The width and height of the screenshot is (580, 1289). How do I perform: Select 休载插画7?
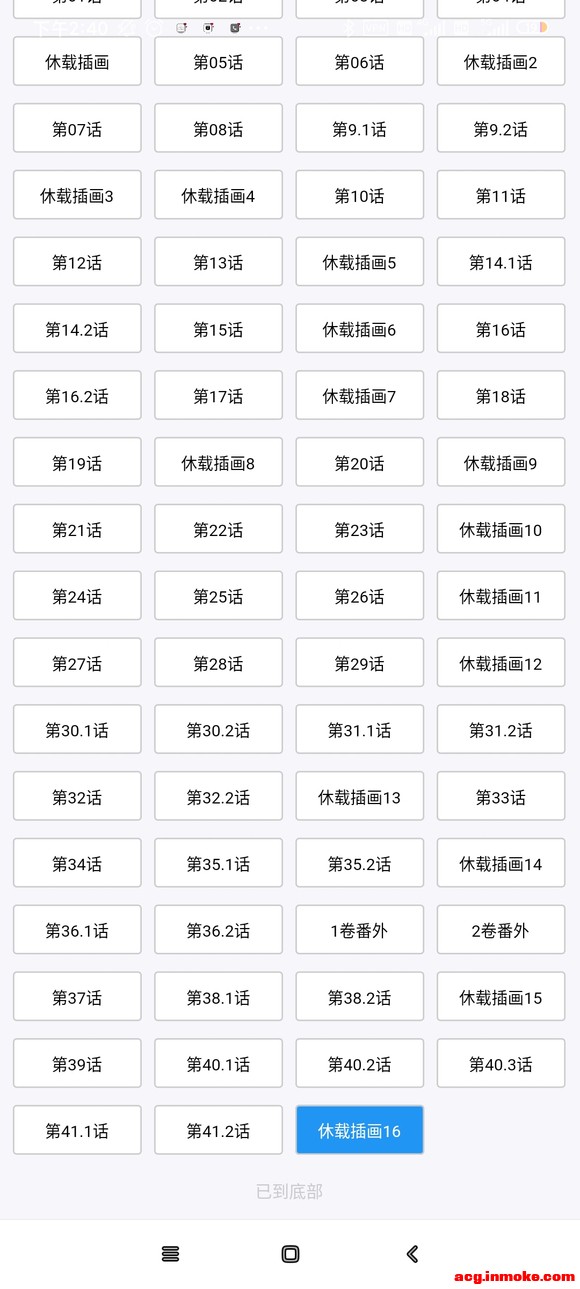click(360, 396)
